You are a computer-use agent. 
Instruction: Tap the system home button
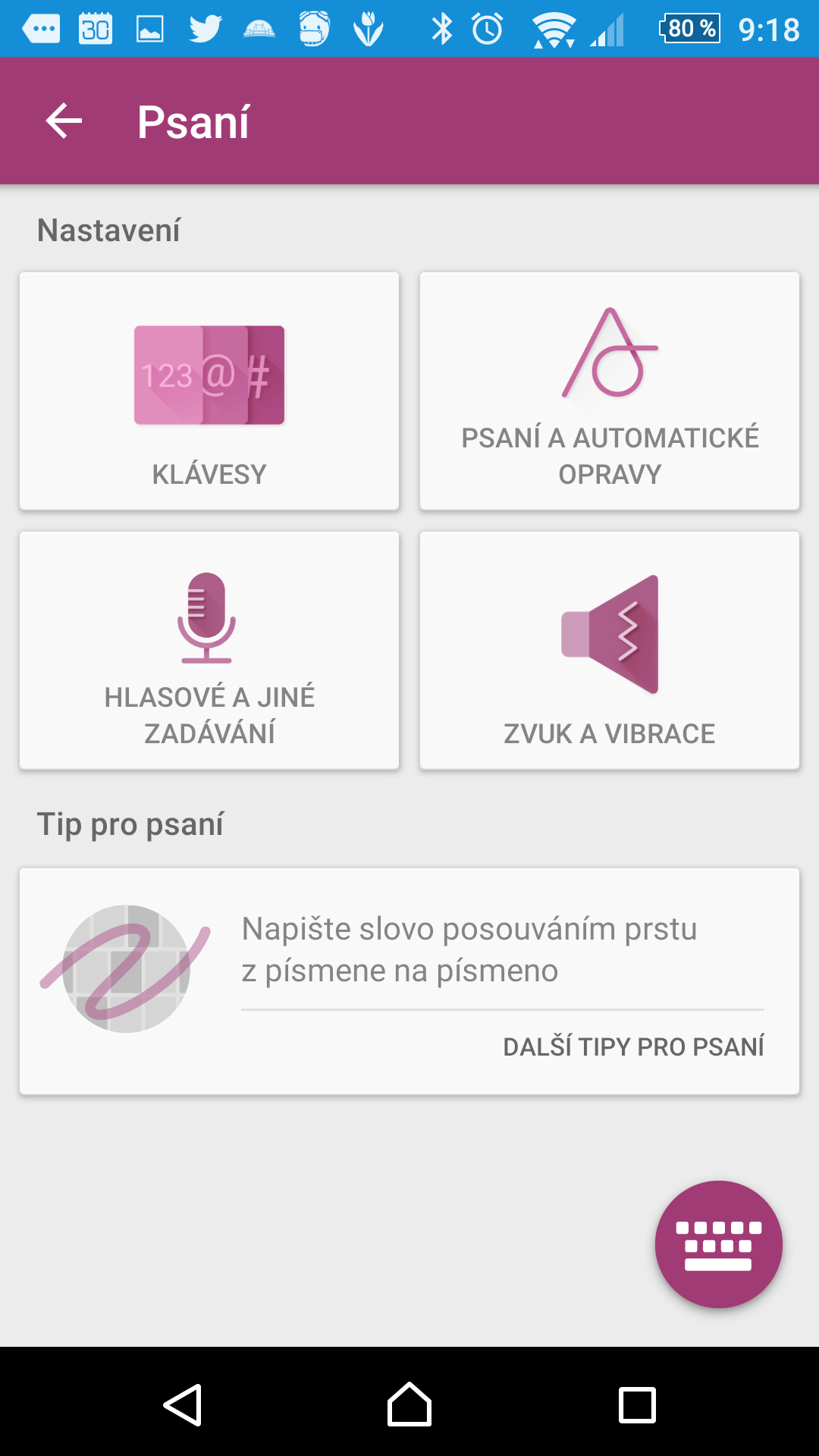point(409,1404)
